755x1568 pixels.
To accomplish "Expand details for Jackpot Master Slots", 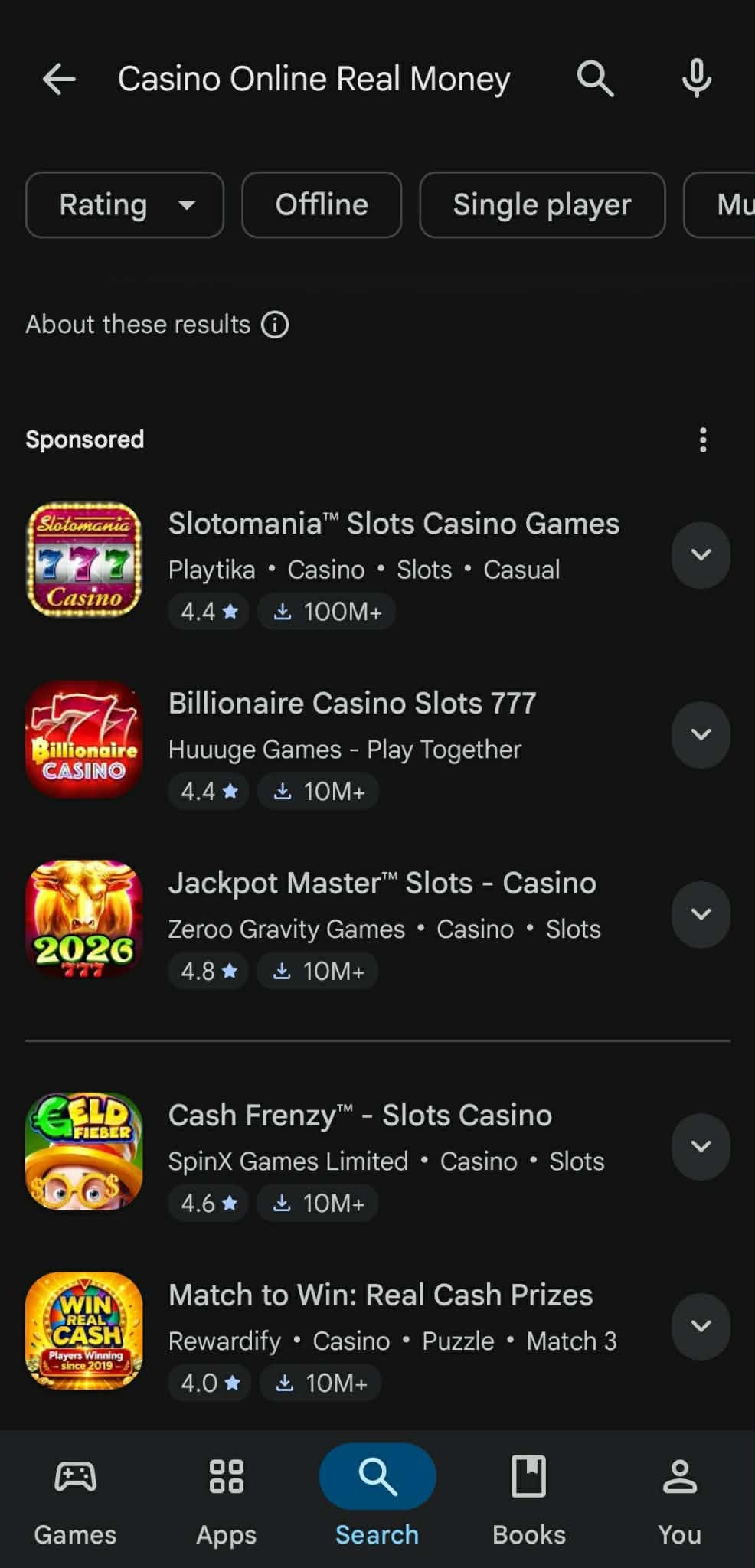I will coord(701,914).
